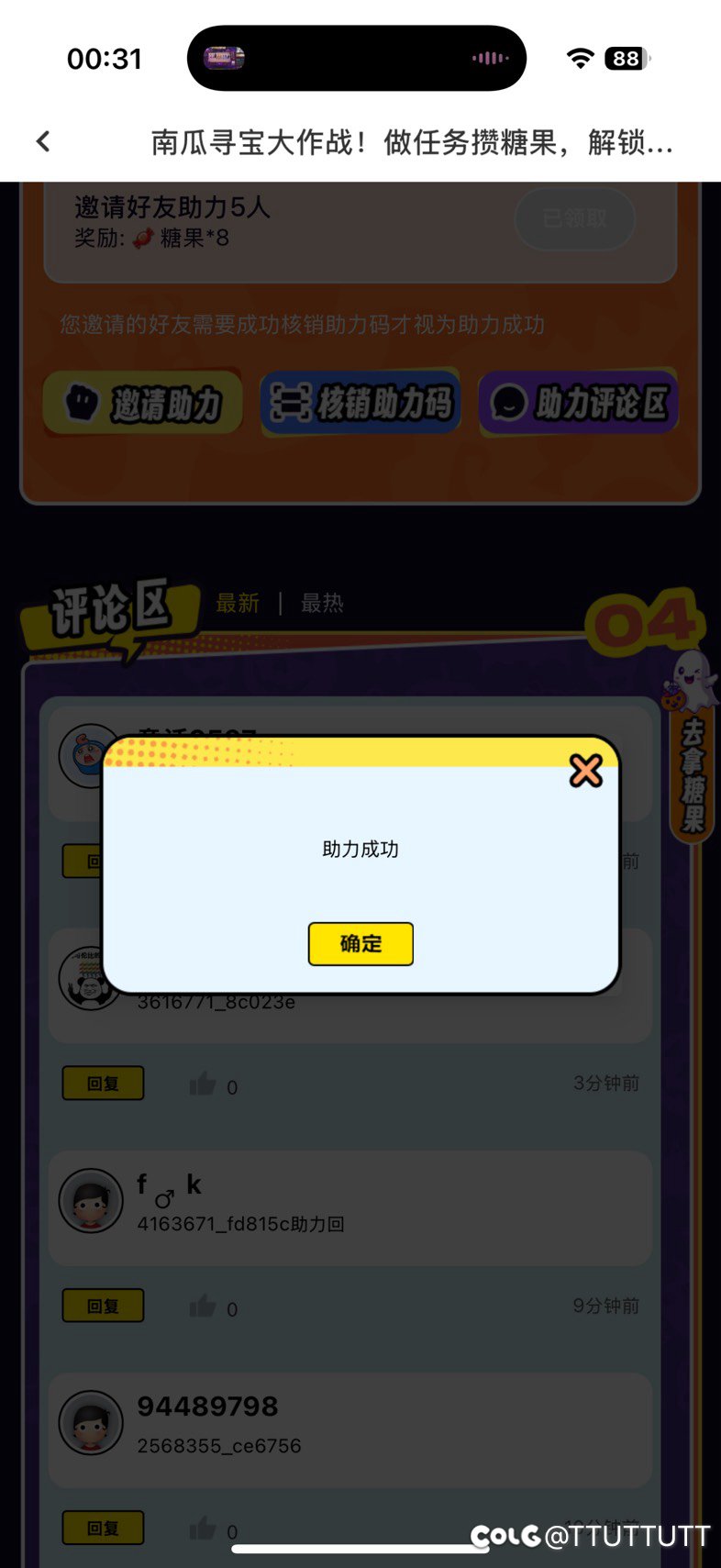This screenshot has height=1568, width=721.
Task: Like the comment posted 9分钟前
Action: pyautogui.click(x=203, y=1307)
